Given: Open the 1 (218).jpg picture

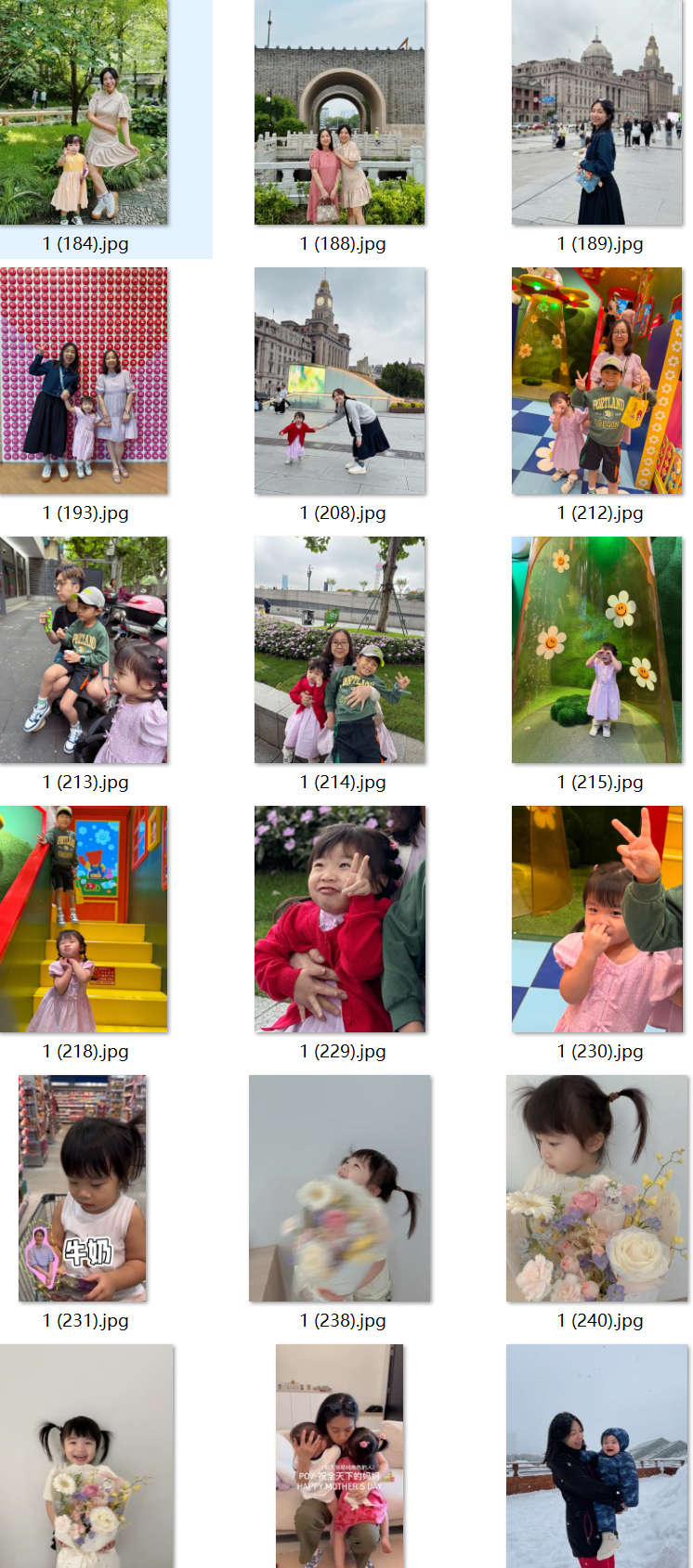Looking at the screenshot, I should click(84, 919).
